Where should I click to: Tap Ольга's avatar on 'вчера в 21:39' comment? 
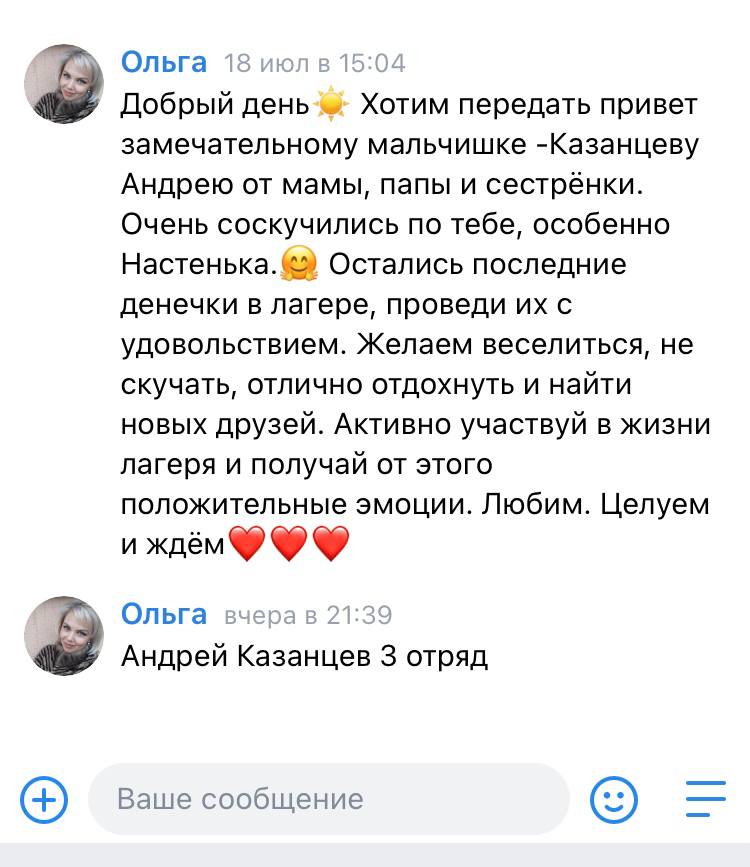tap(64, 636)
